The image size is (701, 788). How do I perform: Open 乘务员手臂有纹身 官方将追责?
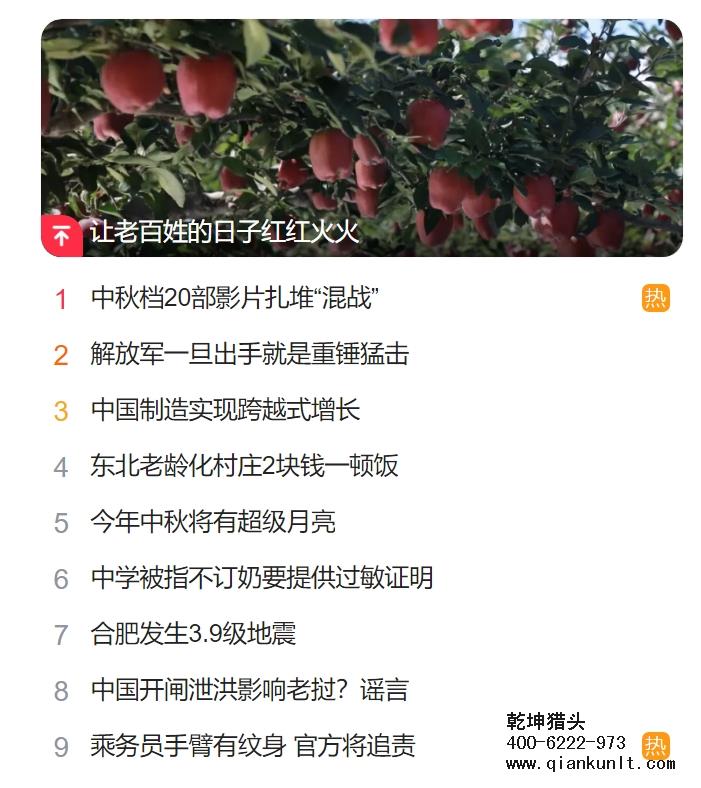click(252, 746)
